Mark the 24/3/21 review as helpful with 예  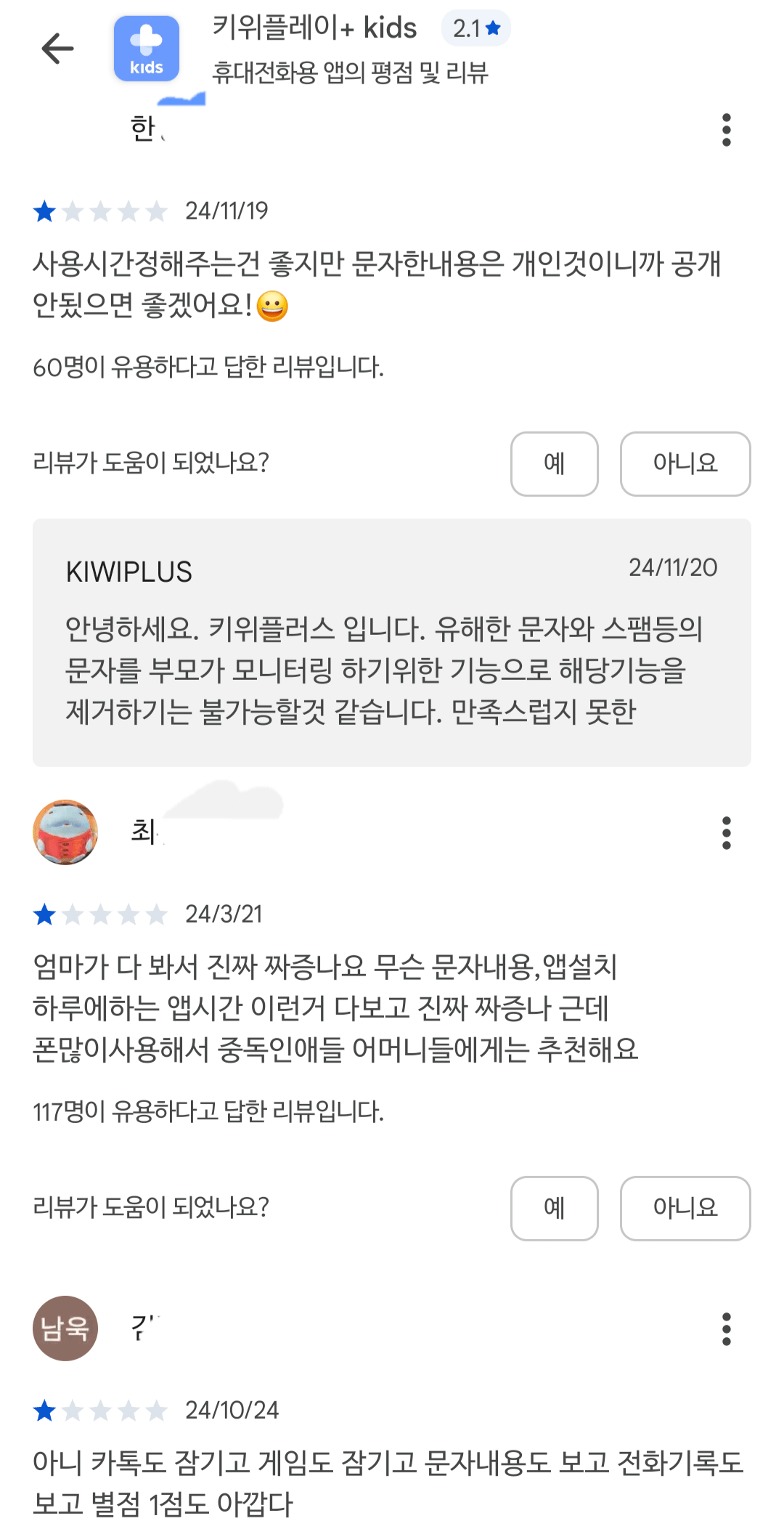(554, 1208)
